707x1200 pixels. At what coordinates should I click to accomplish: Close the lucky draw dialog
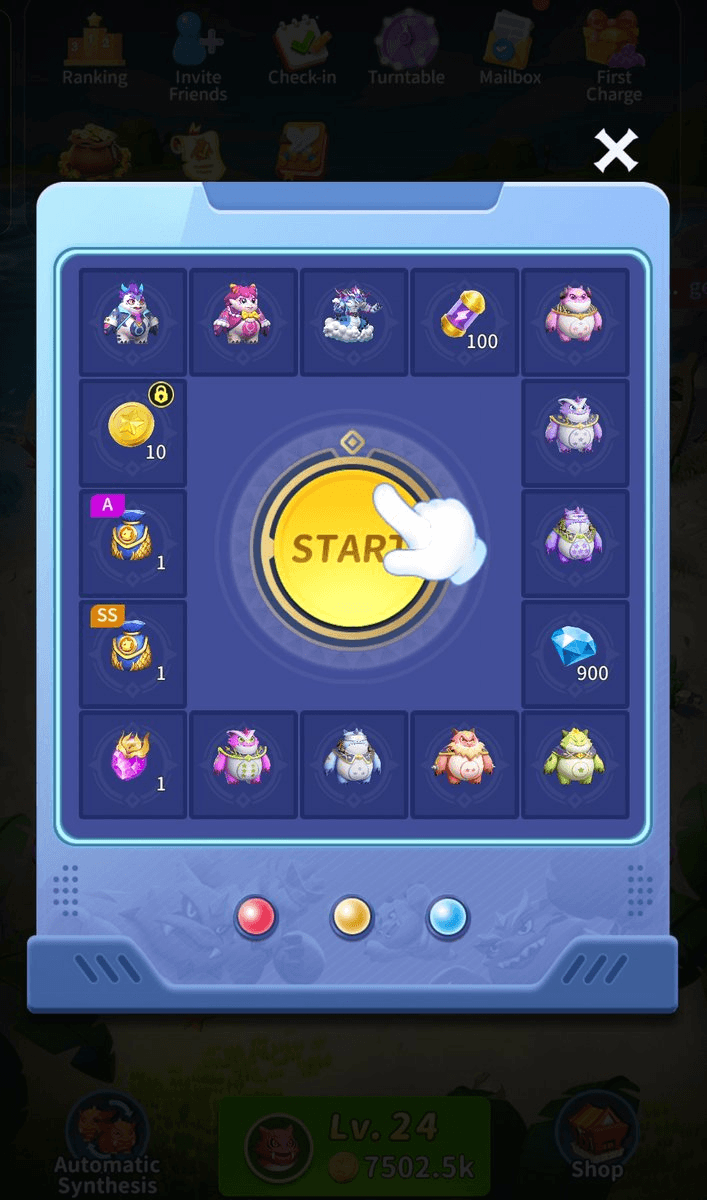click(615, 151)
